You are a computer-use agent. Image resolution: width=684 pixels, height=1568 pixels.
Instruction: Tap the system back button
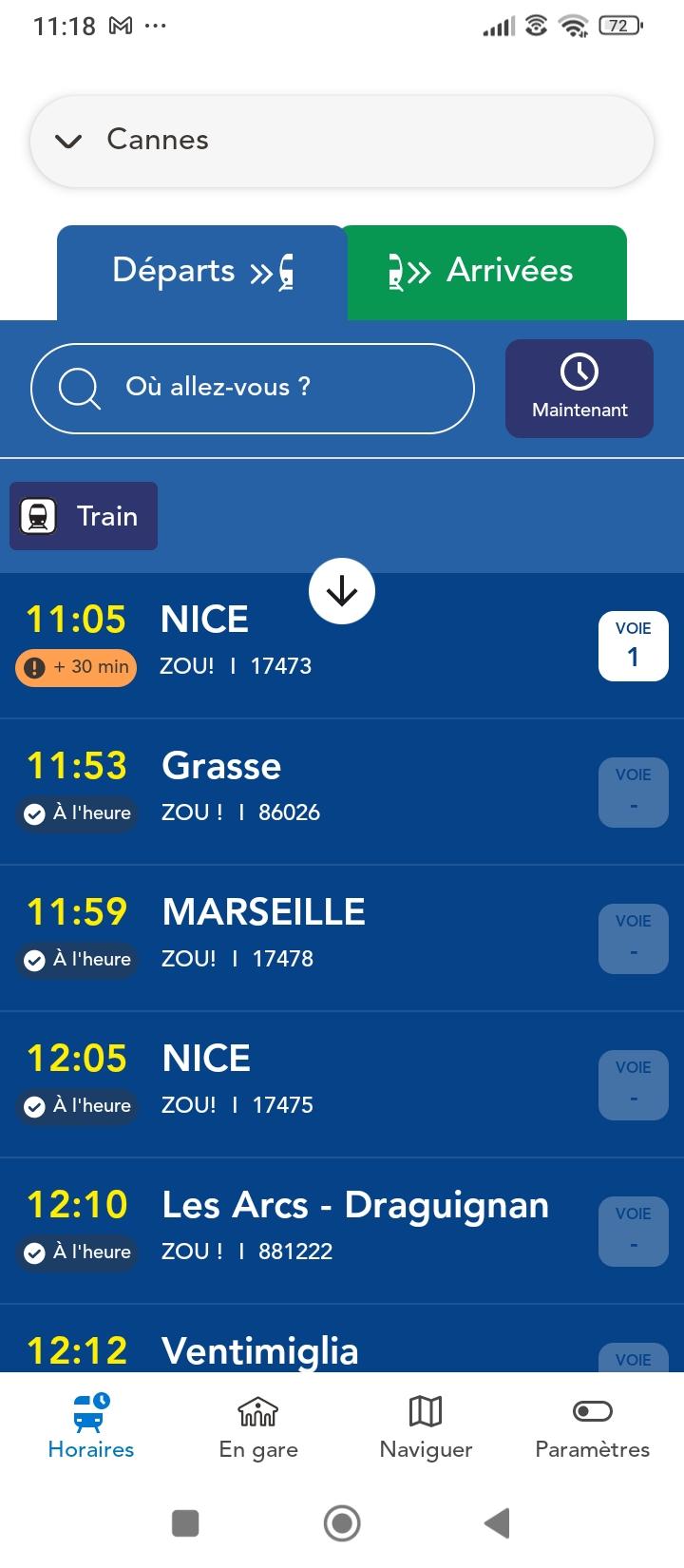(498, 1523)
